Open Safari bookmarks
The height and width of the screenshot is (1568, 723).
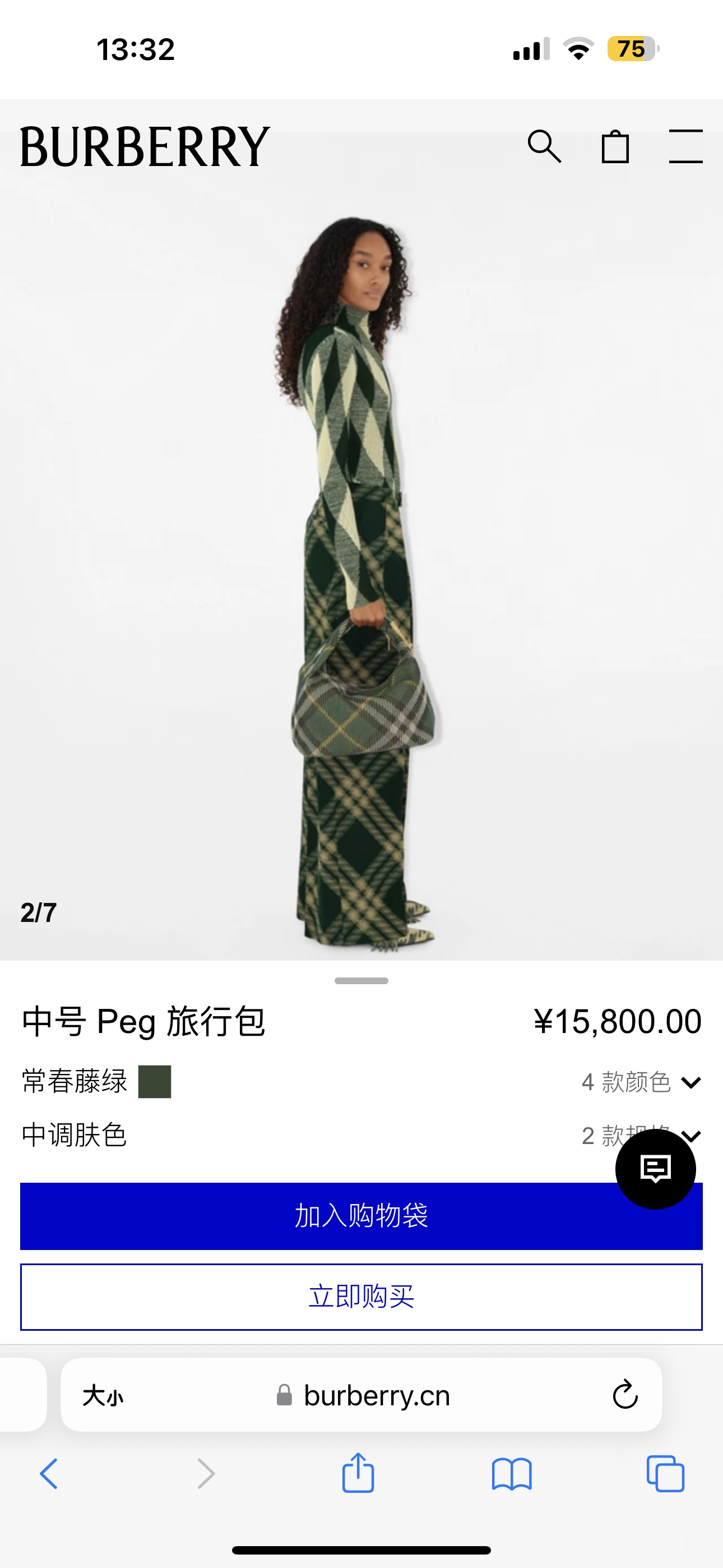(511, 1474)
